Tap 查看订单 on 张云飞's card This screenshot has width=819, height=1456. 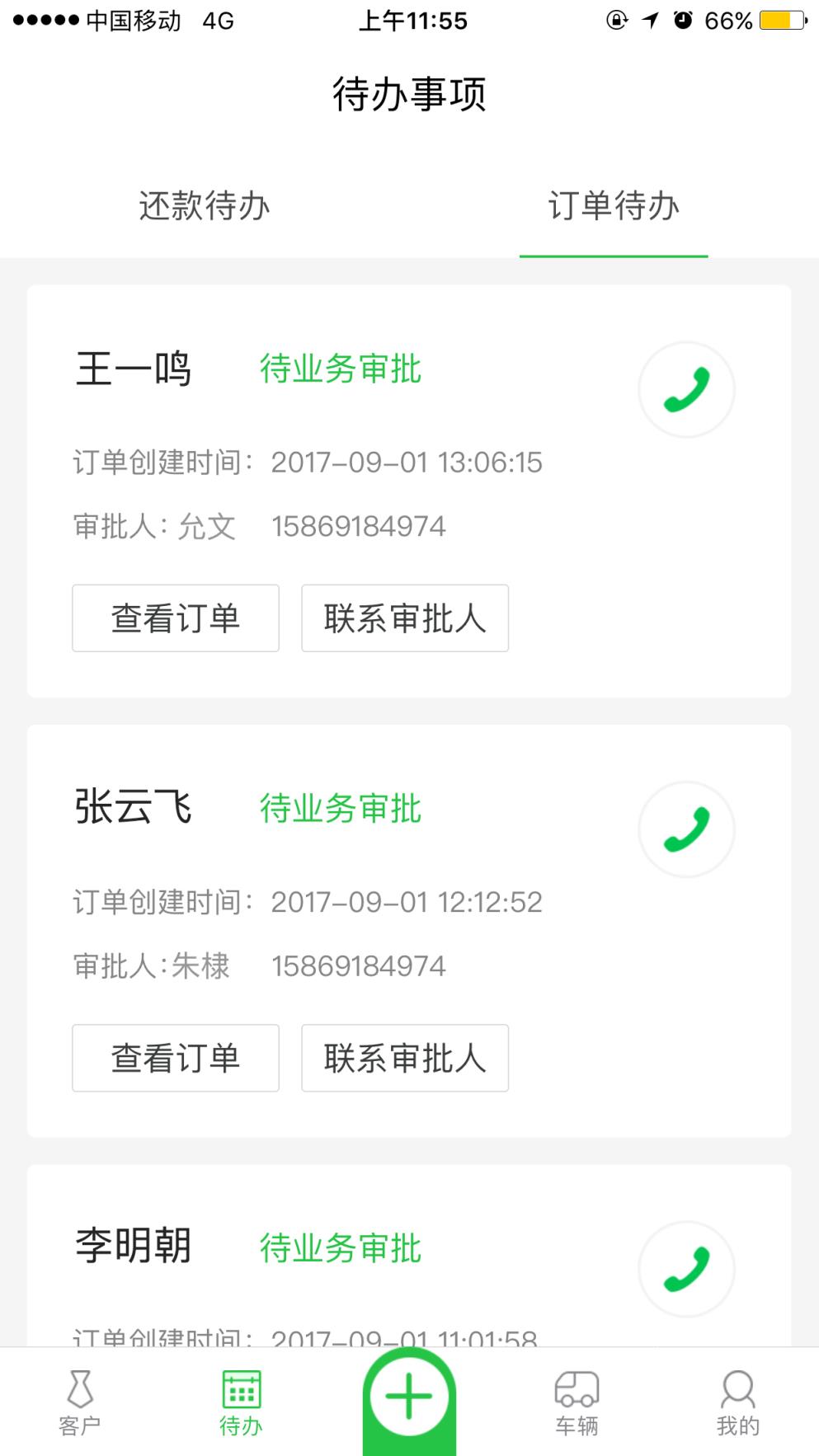pyautogui.click(x=175, y=1058)
